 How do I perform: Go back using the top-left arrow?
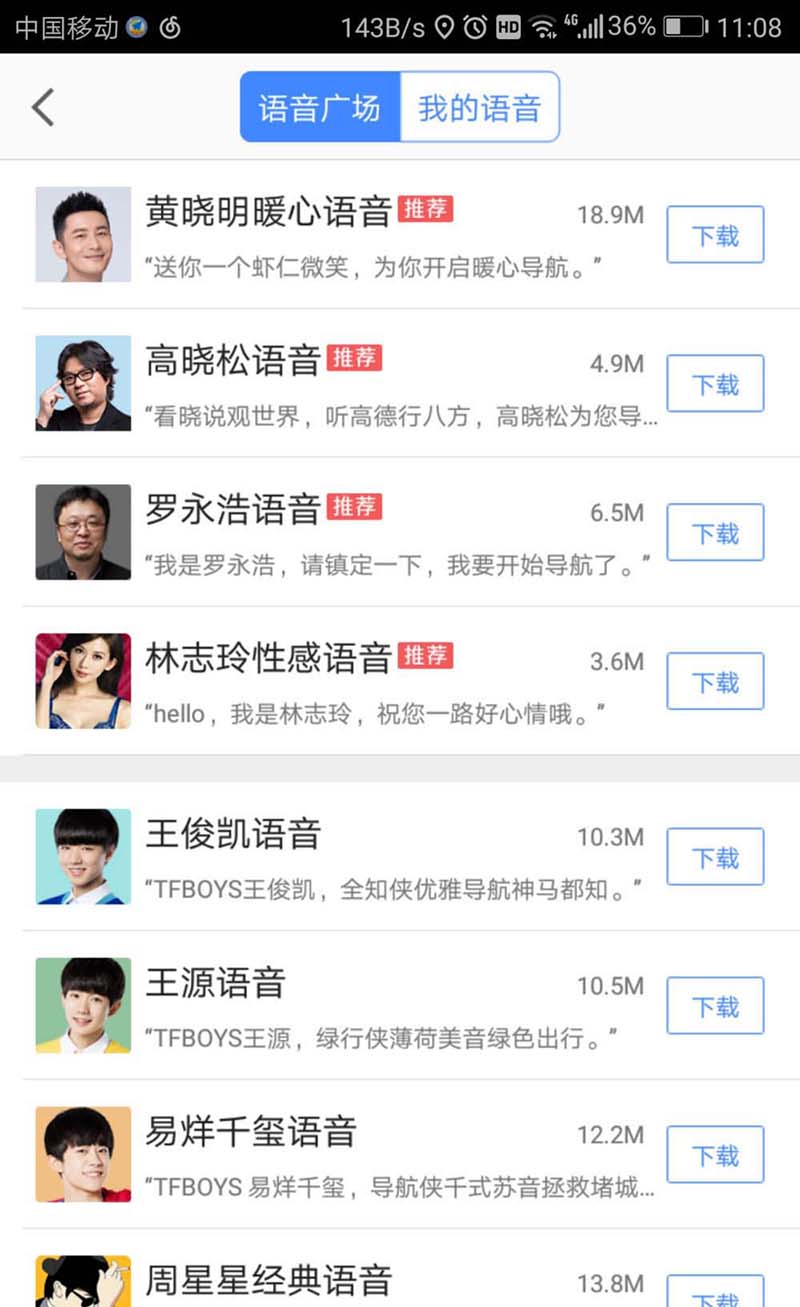pyautogui.click(x=42, y=107)
